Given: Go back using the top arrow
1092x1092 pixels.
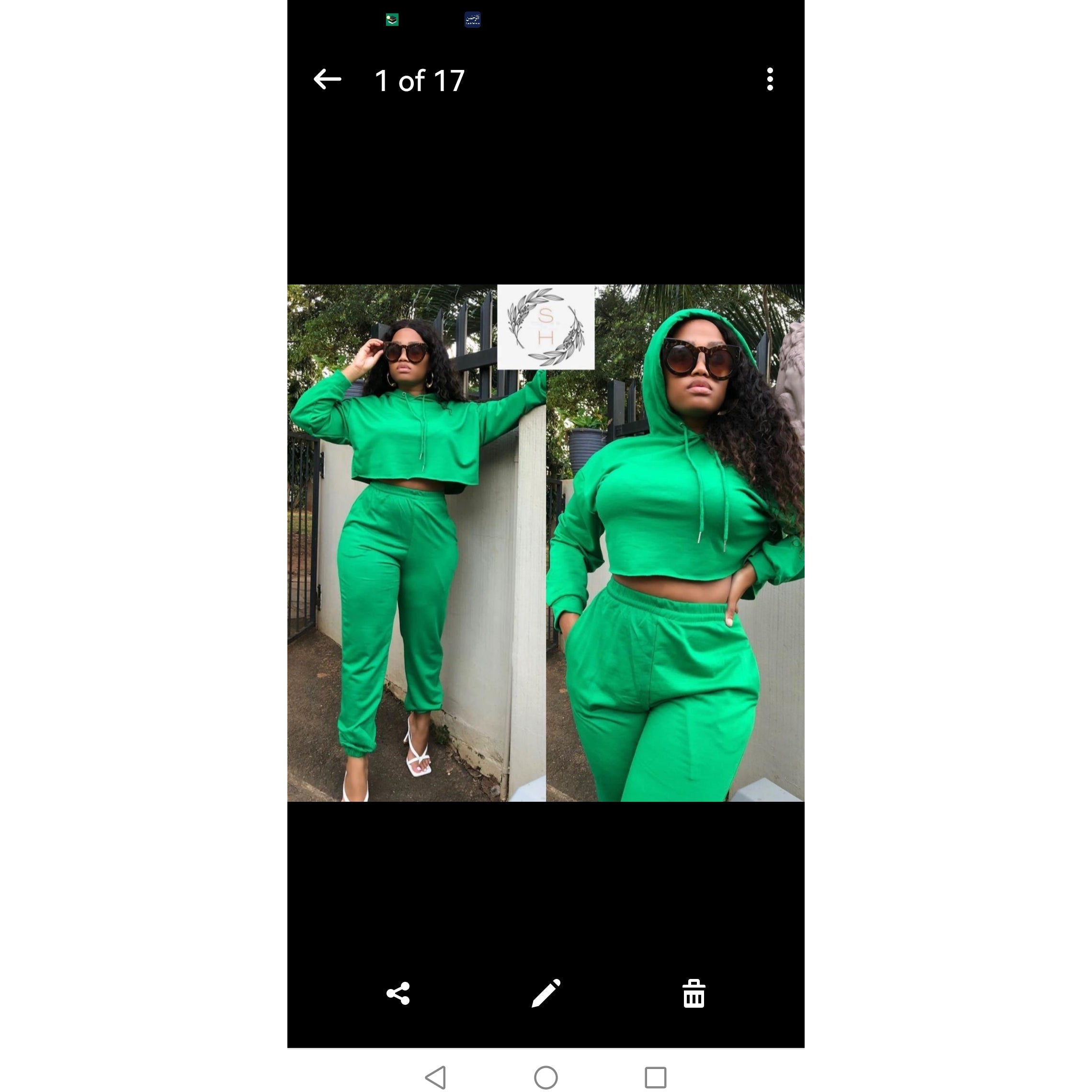Looking at the screenshot, I should [x=327, y=80].
